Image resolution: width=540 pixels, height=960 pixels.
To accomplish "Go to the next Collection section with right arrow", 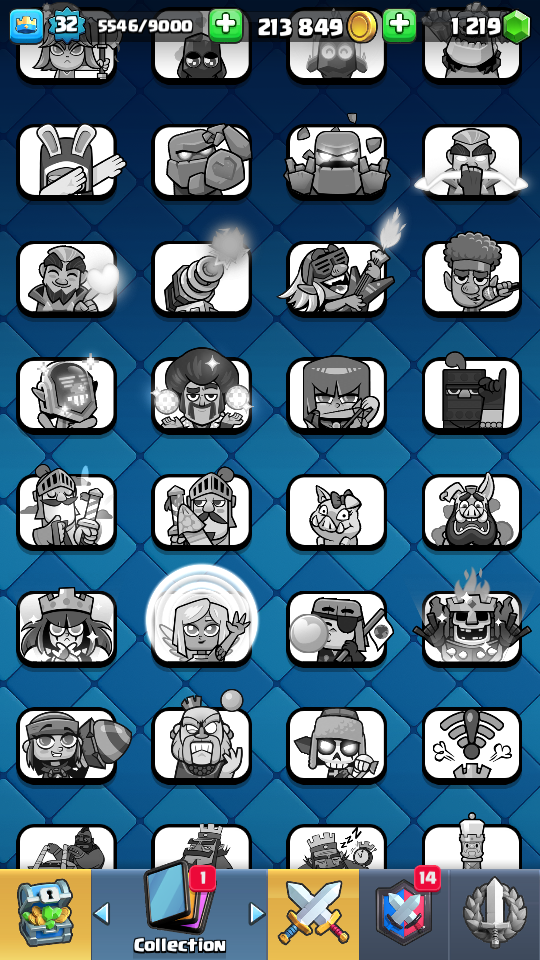I will click(x=257, y=914).
